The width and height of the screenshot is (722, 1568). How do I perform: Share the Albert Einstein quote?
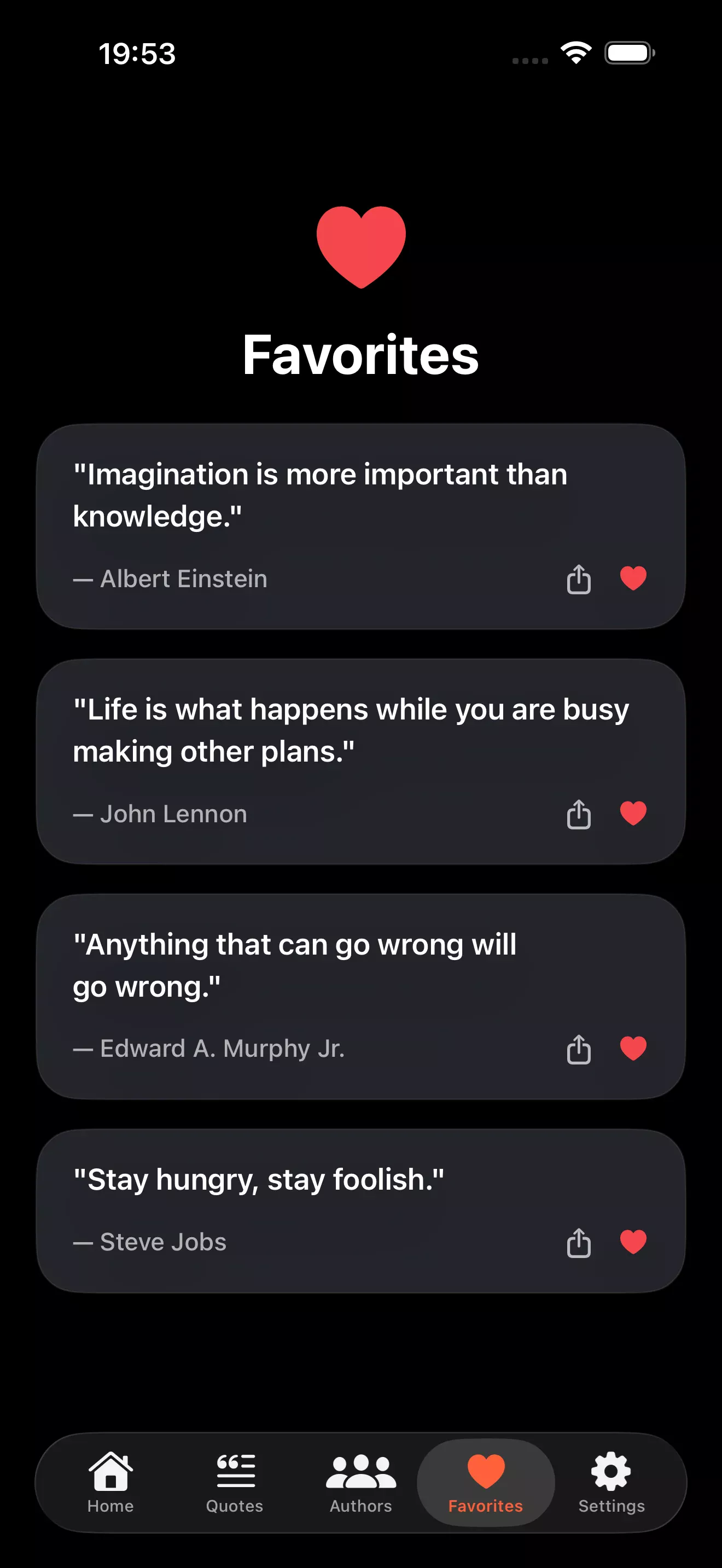coord(578,579)
